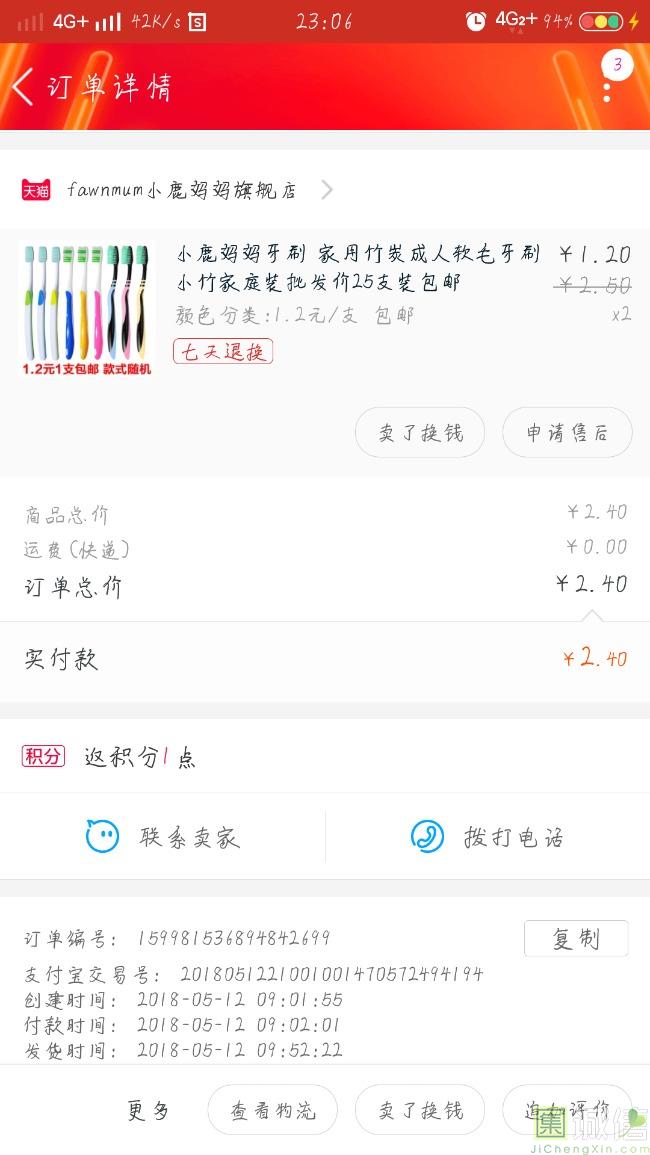This screenshot has width=650, height=1155.
Task: Open the fawnmum小鹿妈妈旗舰店 shop page
Action: pyautogui.click(x=180, y=190)
